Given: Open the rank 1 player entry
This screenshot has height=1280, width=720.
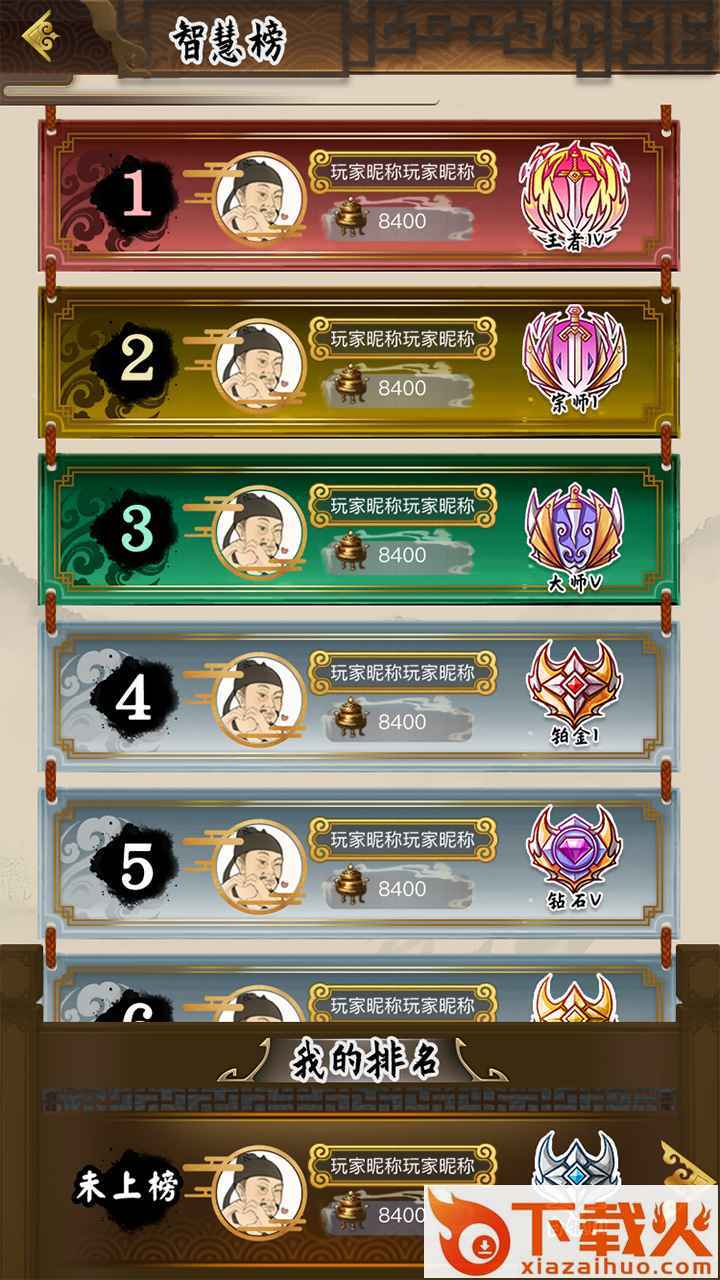Looking at the screenshot, I should [359, 195].
